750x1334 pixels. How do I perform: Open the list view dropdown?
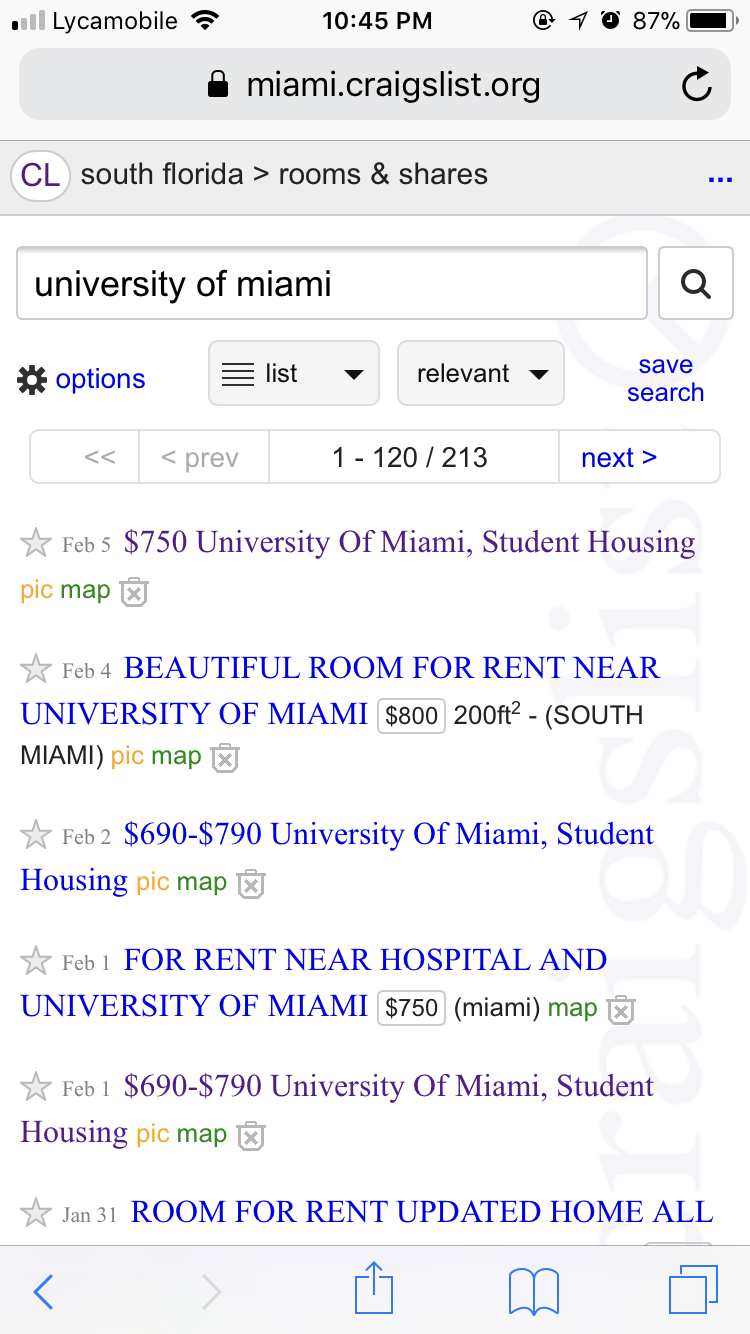pos(293,373)
